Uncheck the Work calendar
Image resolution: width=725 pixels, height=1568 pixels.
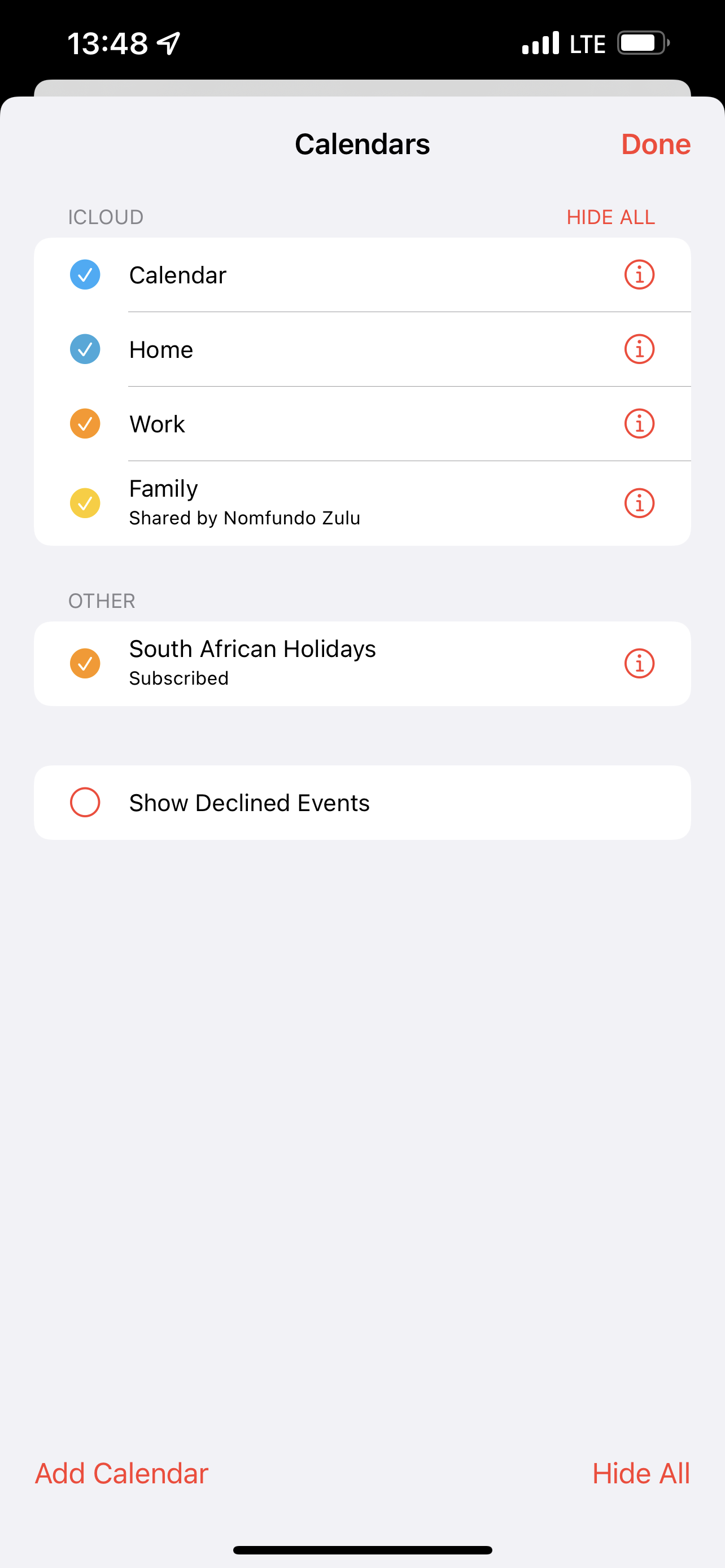click(85, 424)
